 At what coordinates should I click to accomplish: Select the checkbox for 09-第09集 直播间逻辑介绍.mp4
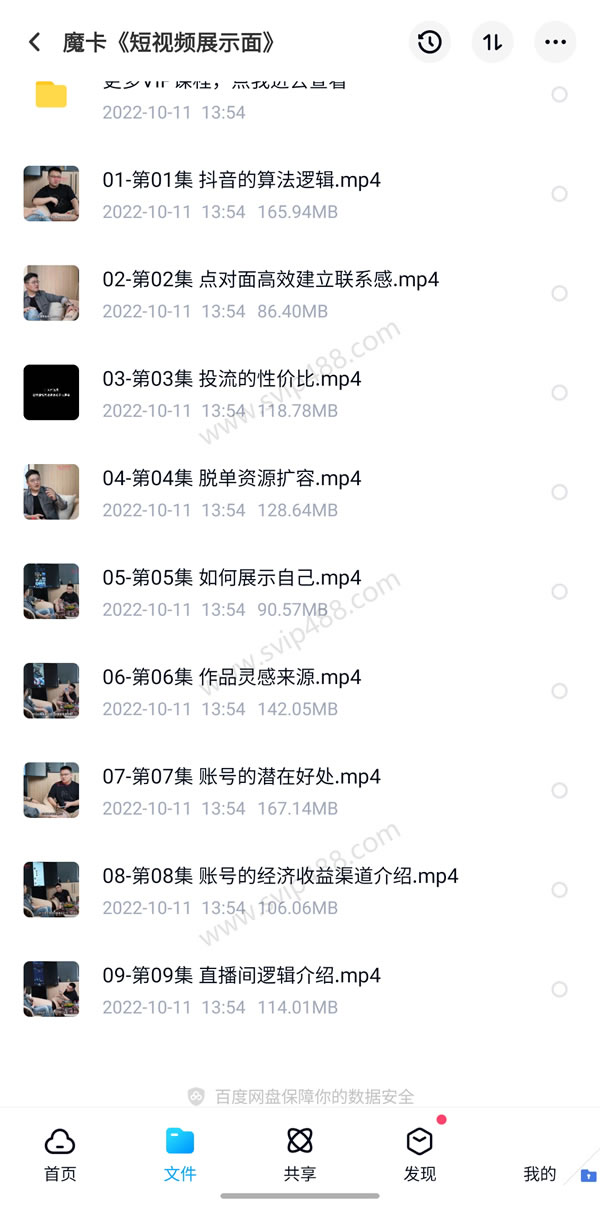[560, 990]
